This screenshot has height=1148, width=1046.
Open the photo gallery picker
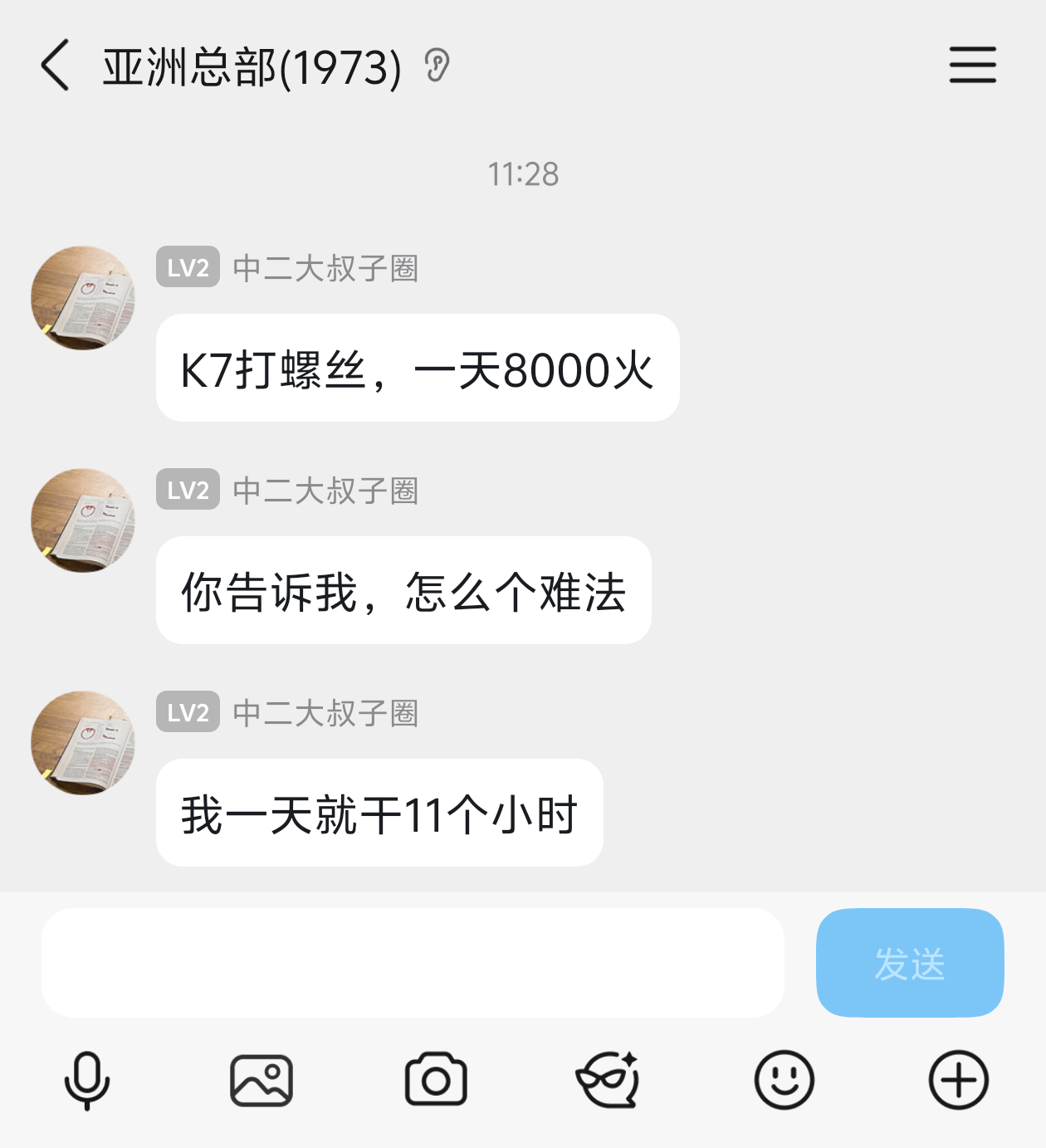pyautogui.click(x=261, y=1080)
